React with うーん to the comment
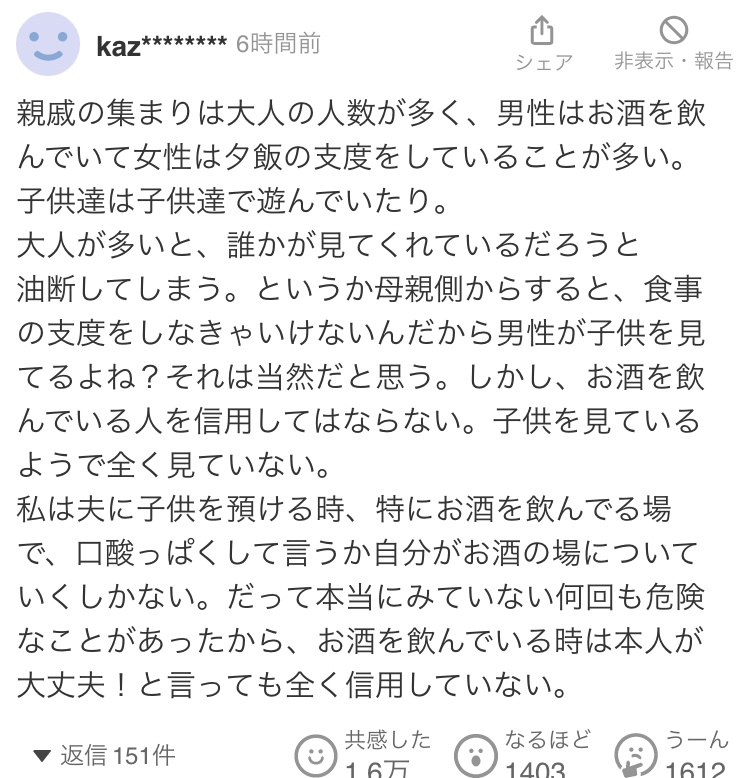 coord(672,754)
